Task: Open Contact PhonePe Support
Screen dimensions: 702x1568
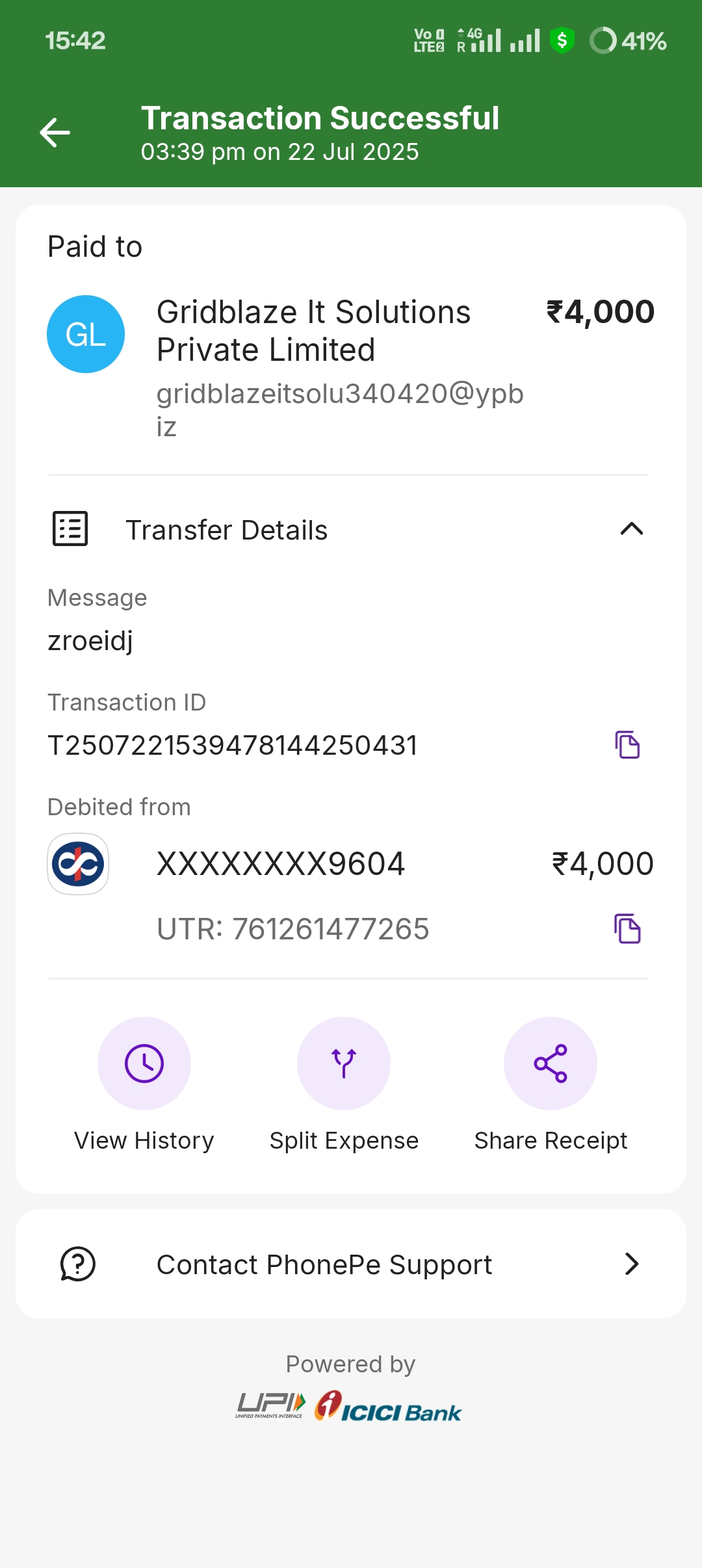Action: [351, 1264]
